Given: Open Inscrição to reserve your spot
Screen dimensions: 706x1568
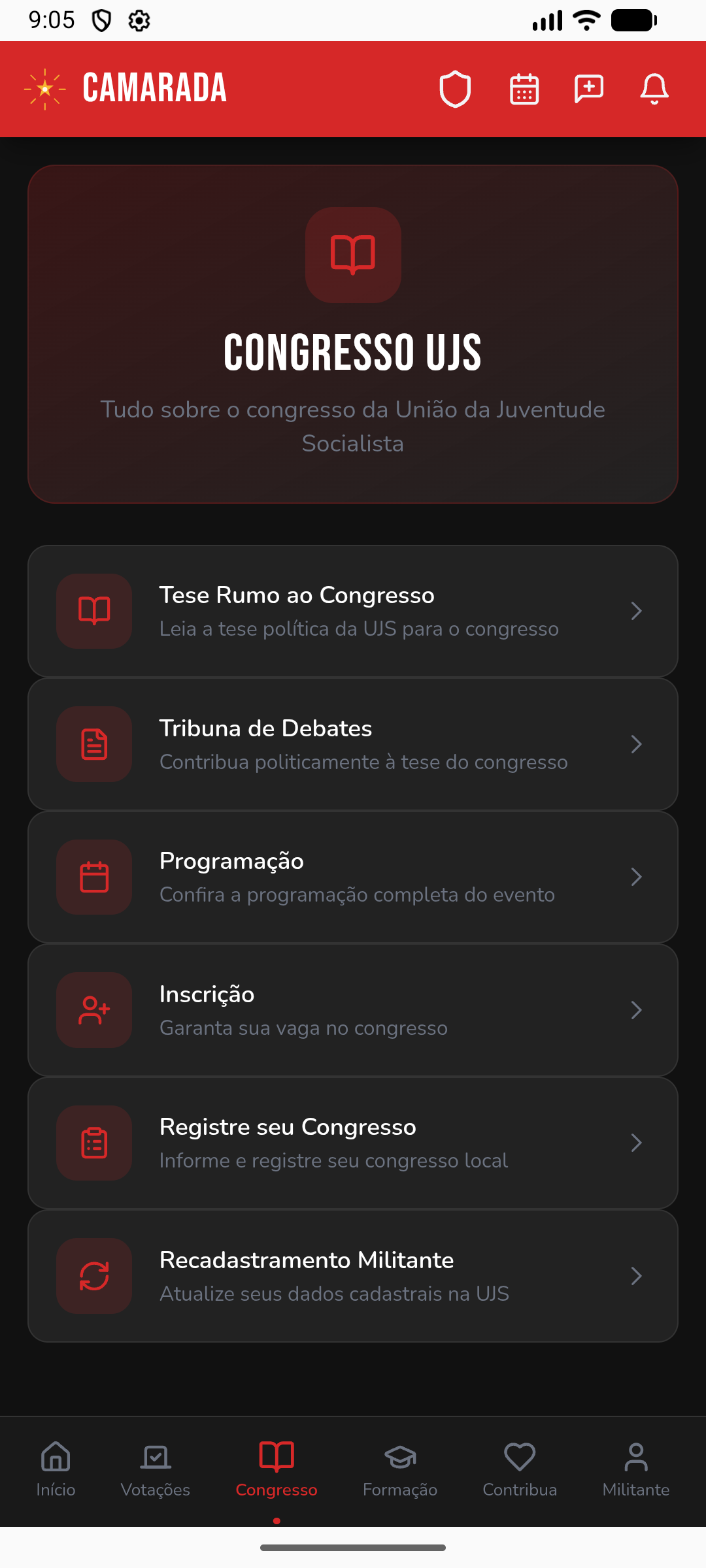Looking at the screenshot, I should click(x=353, y=1010).
